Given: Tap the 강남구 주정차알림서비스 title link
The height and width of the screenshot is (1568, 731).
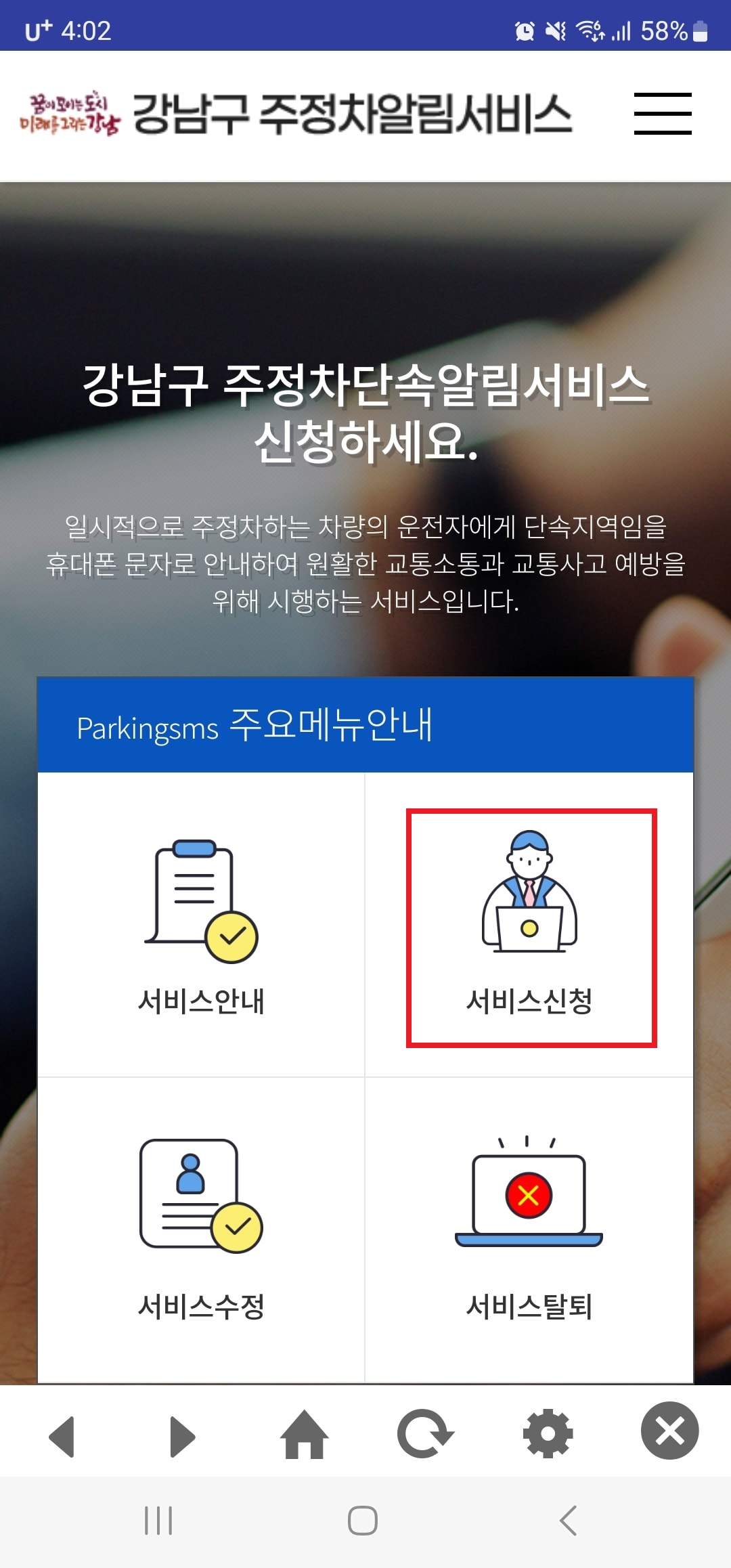Looking at the screenshot, I should [352, 114].
